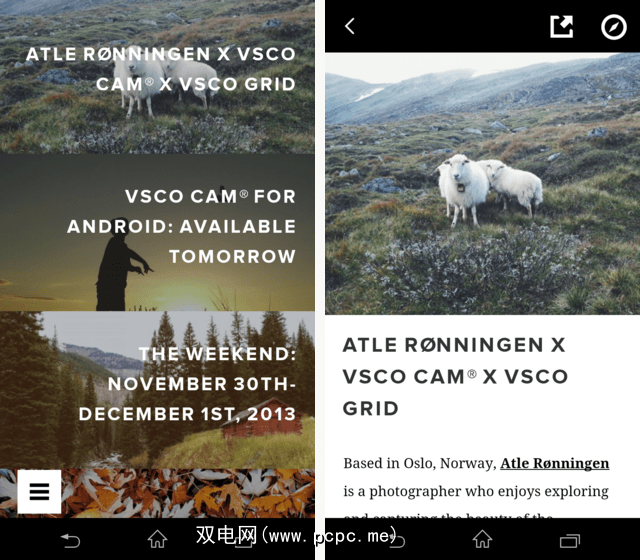The height and width of the screenshot is (560, 640).
Task: Tap the compass icon in top bar
Action: [613, 27]
